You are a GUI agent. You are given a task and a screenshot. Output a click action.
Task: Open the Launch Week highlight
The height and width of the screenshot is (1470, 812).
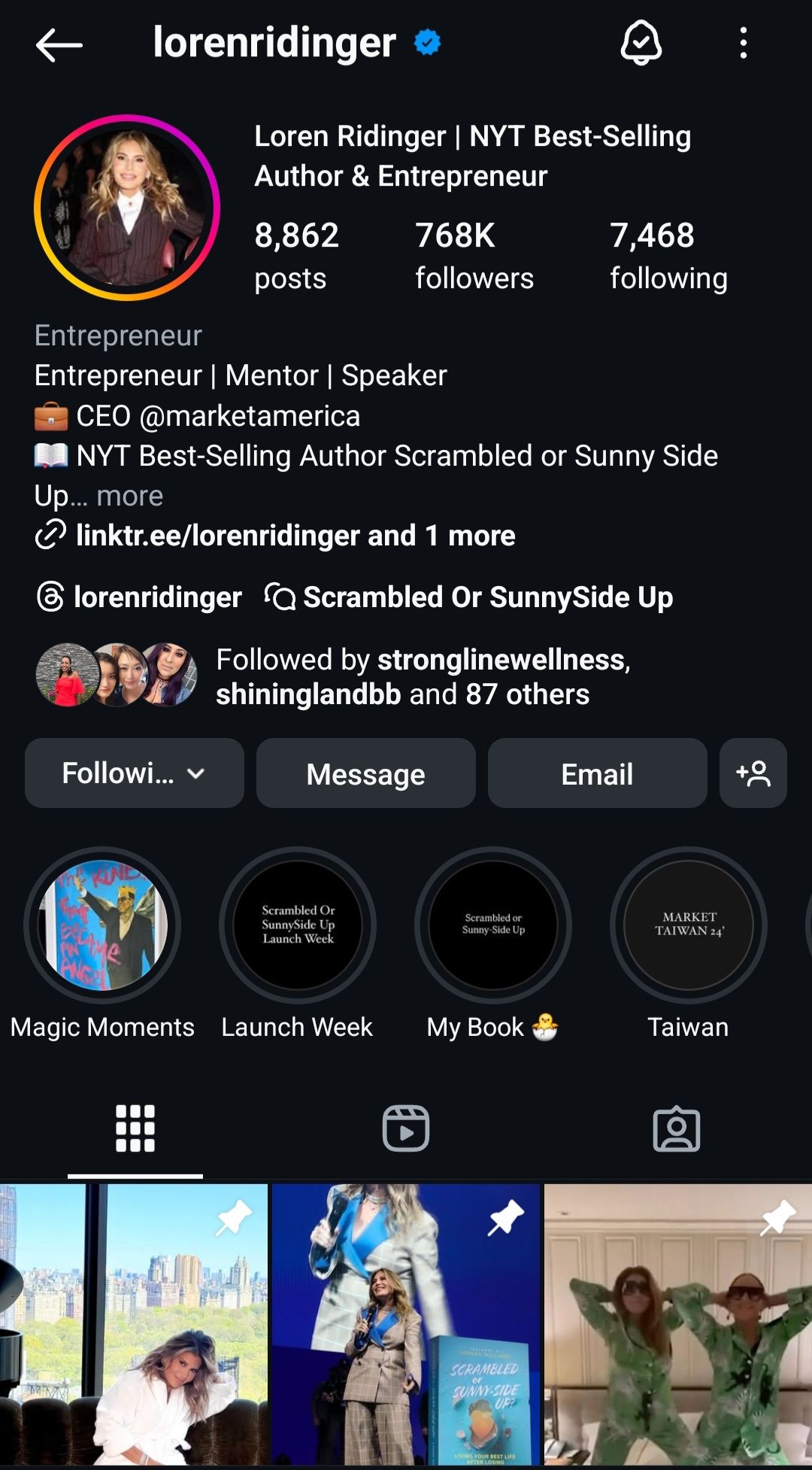pos(298,925)
